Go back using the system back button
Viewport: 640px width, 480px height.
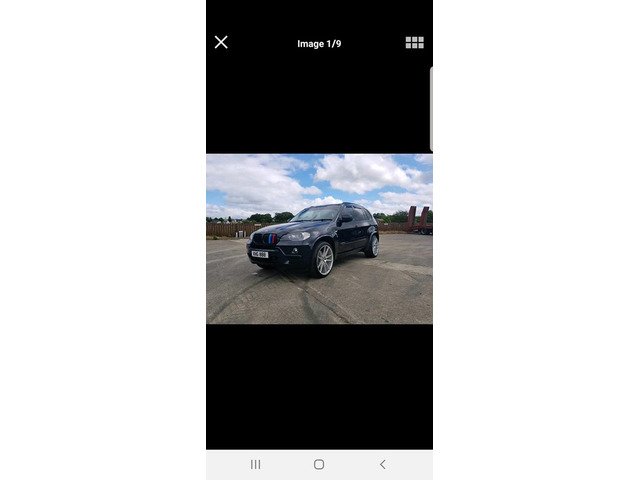(x=382, y=464)
